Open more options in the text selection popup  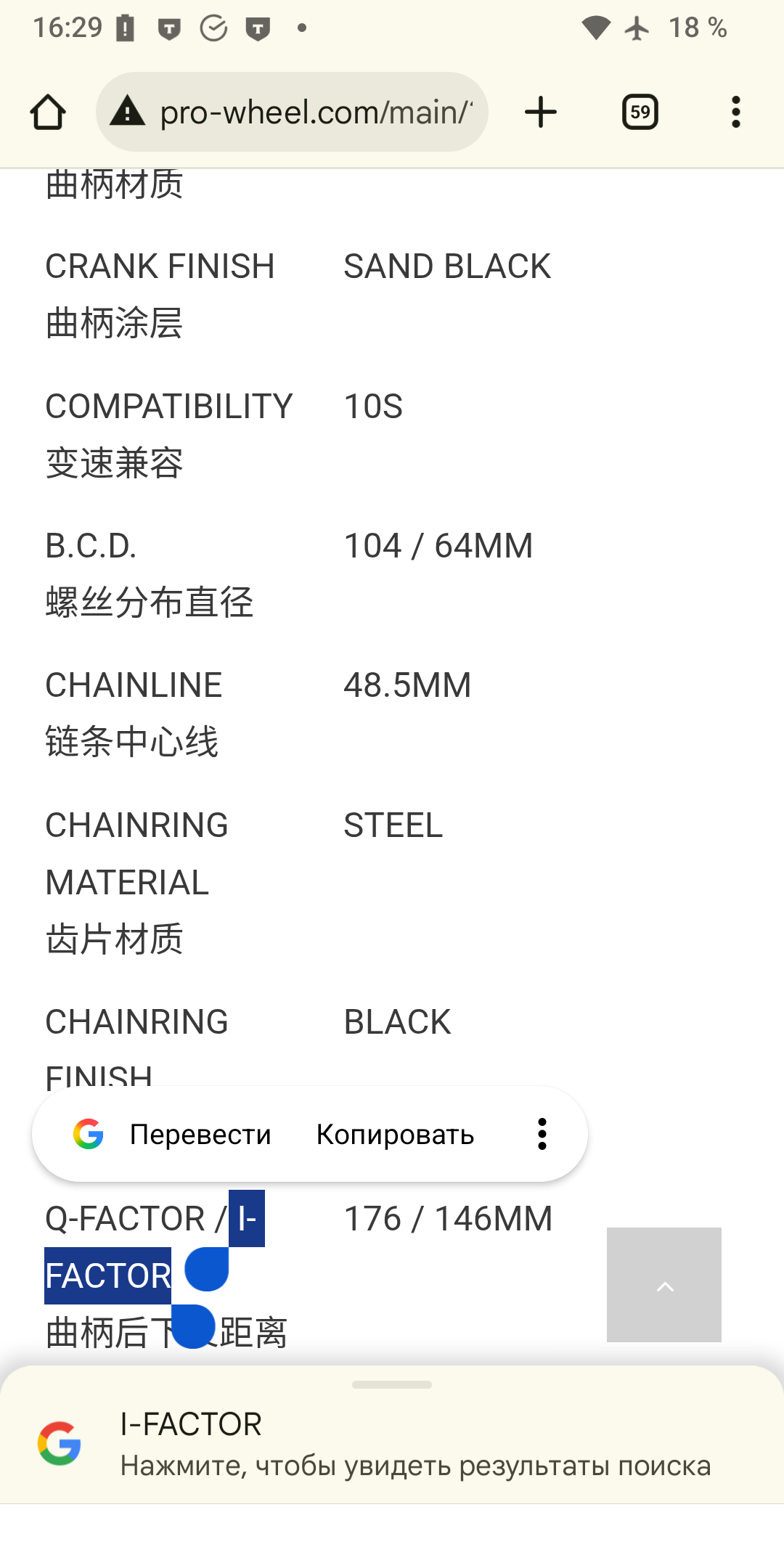542,1134
